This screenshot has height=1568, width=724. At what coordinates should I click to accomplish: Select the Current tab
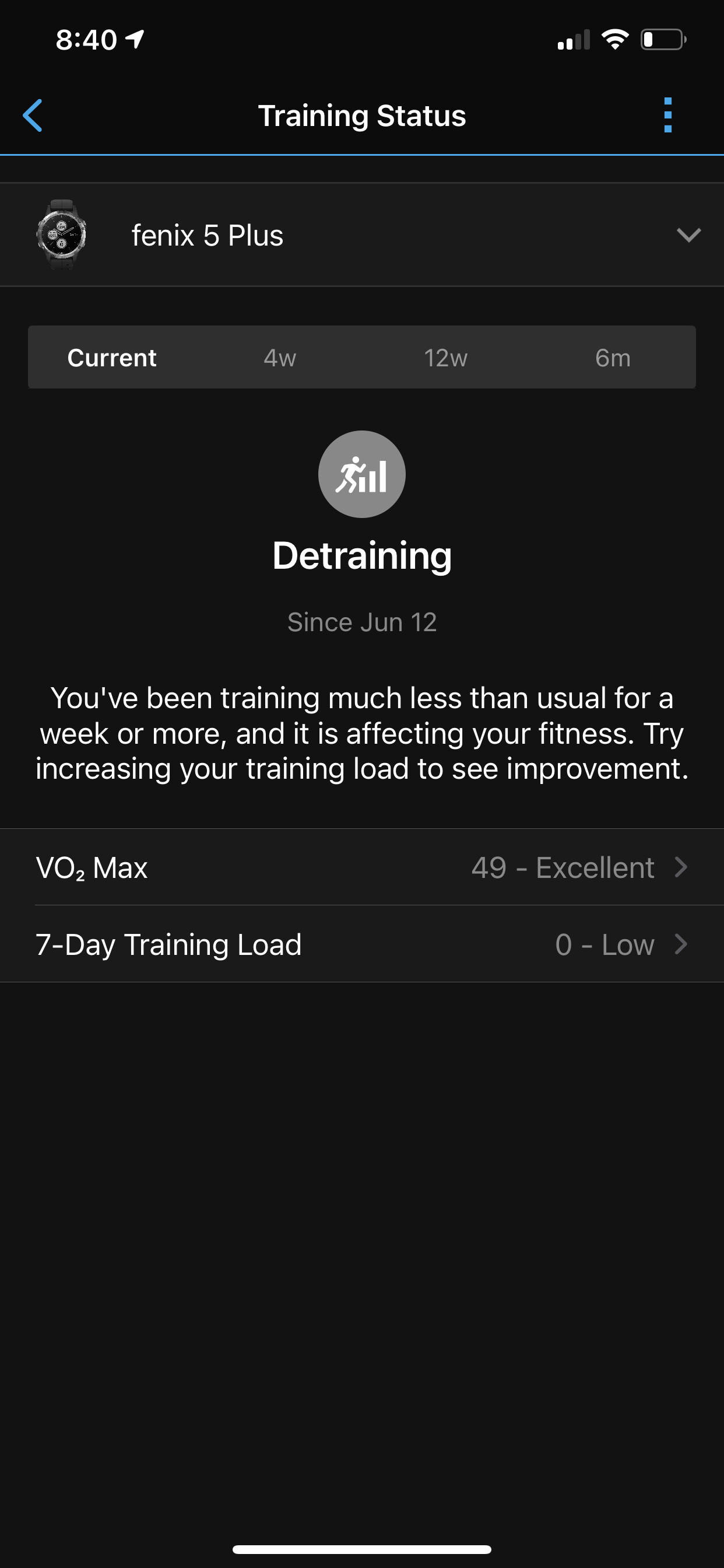[112, 358]
